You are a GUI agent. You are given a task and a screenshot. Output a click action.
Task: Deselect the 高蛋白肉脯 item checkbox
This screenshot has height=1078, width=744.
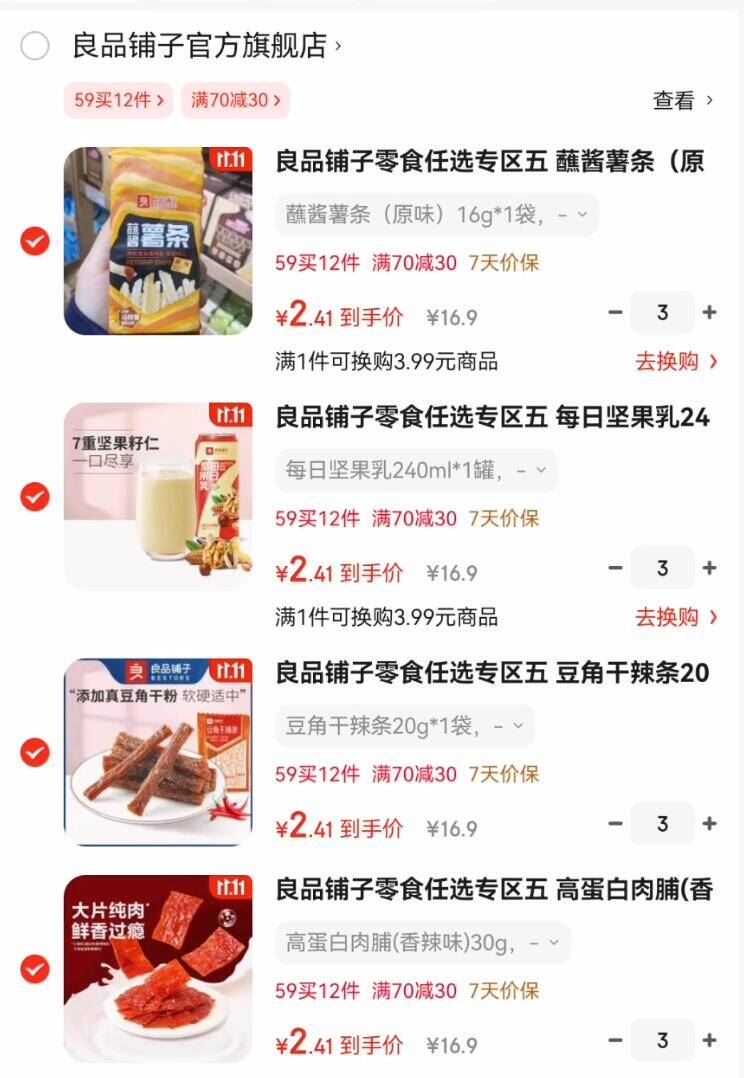click(33, 968)
